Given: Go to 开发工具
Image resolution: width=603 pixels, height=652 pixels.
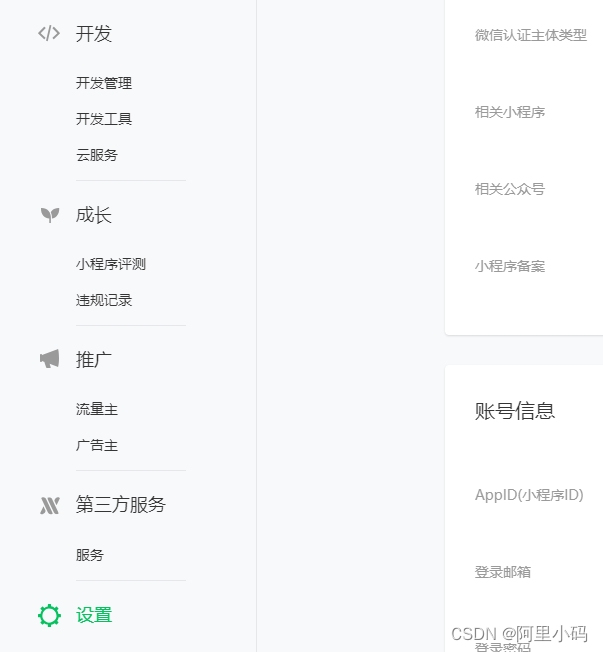Looking at the screenshot, I should tap(104, 119).
